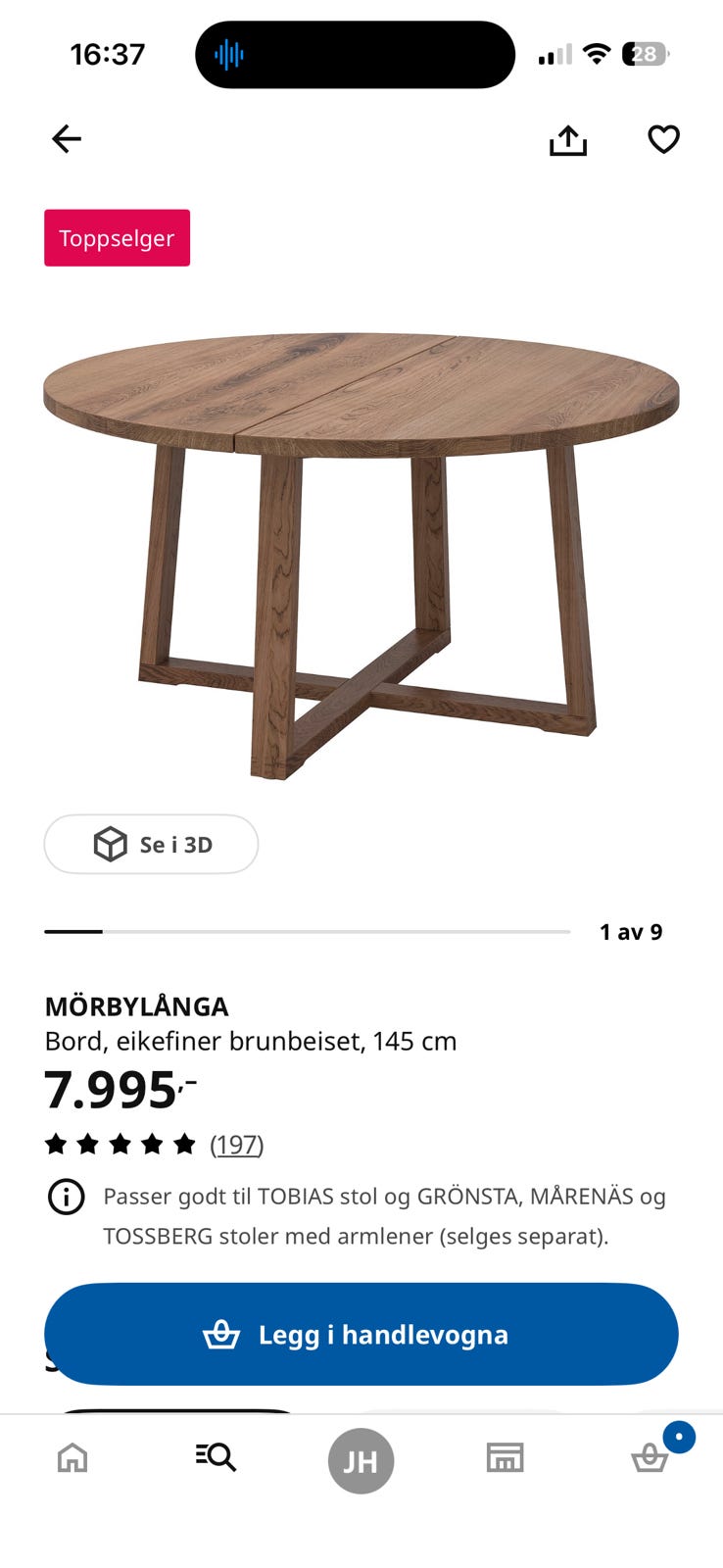Screen dimensions: 723x1568
Task: Tap Legg i handlevogna button
Action: (x=361, y=1334)
